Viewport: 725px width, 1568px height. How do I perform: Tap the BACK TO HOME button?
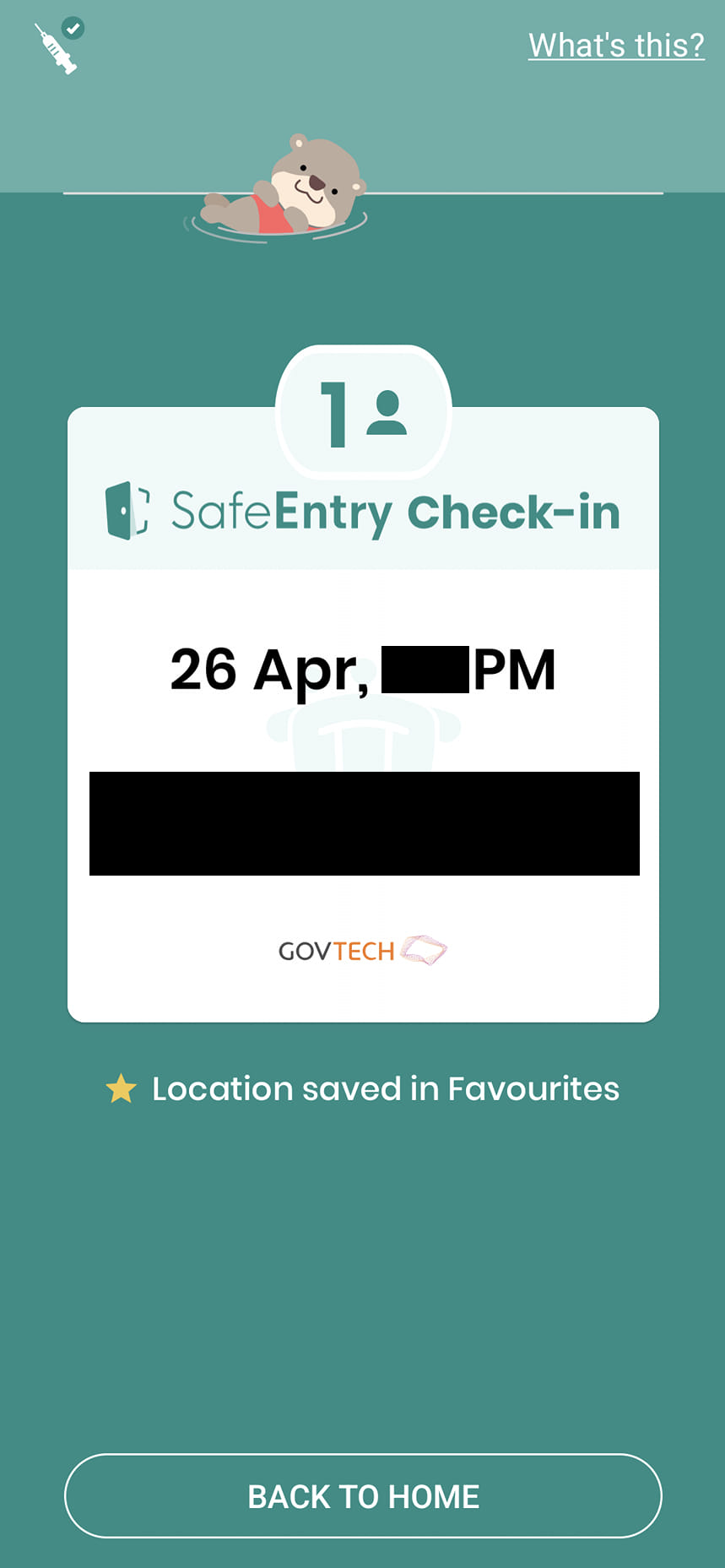click(363, 1495)
